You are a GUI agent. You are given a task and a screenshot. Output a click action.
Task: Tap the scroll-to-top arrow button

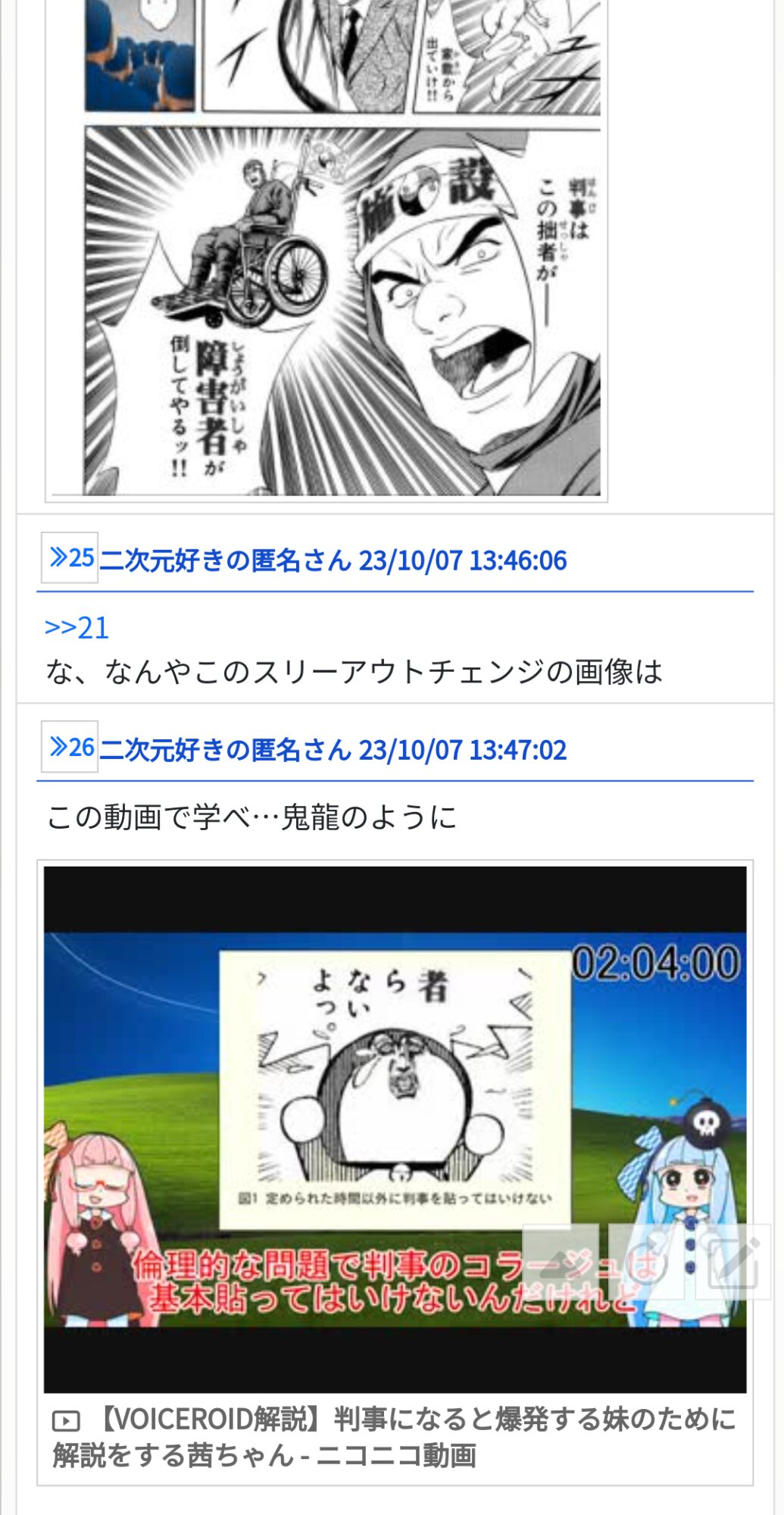point(560,1263)
